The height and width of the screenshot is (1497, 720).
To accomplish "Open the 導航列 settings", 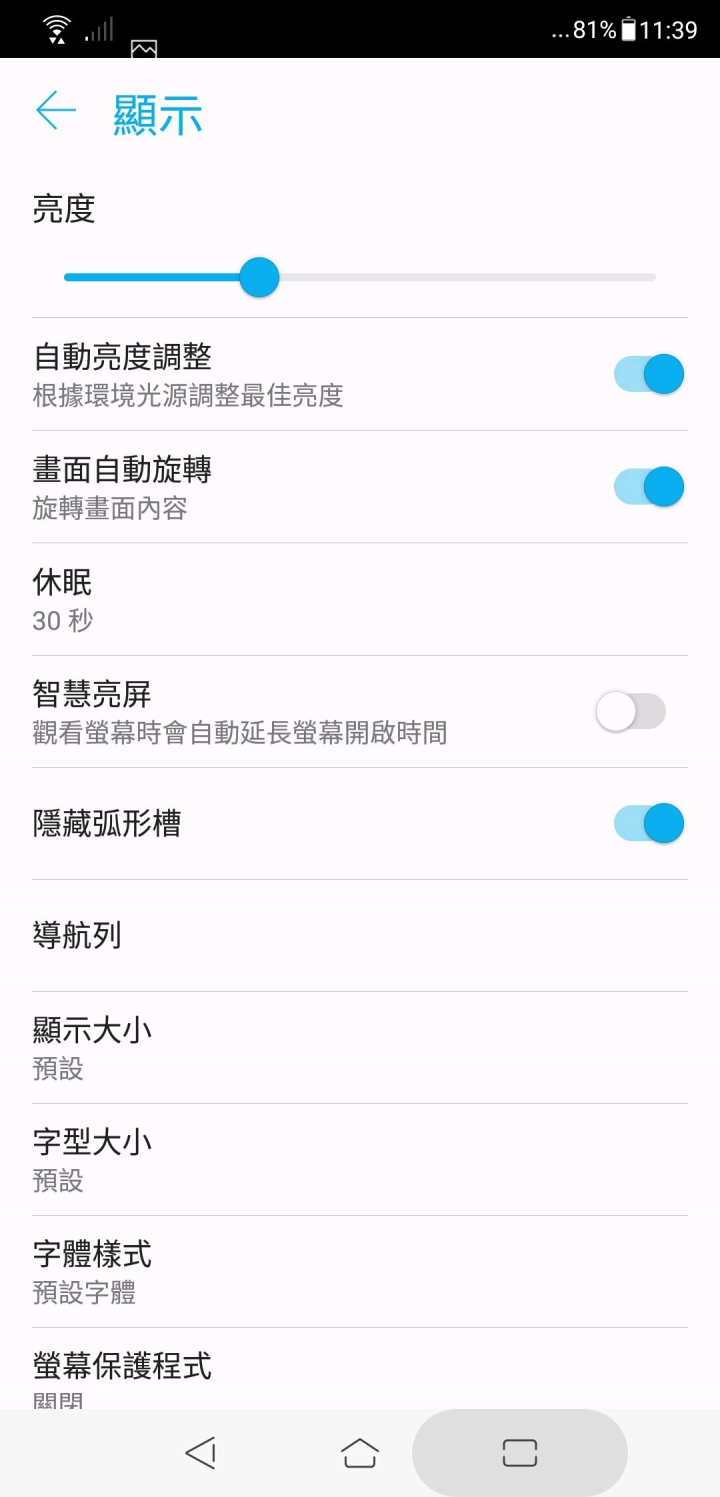I will [x=360, y=936].
